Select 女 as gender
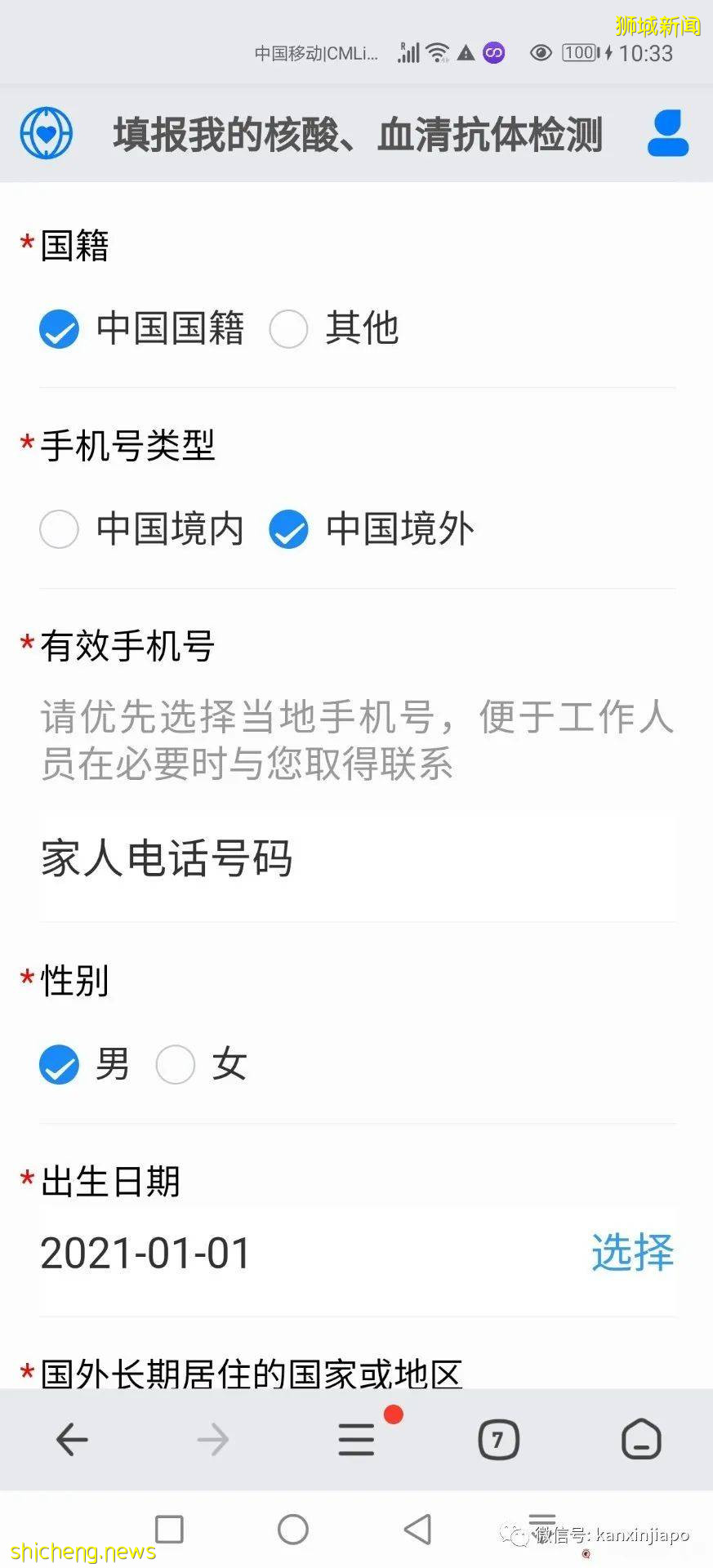 coord(176,1065)
